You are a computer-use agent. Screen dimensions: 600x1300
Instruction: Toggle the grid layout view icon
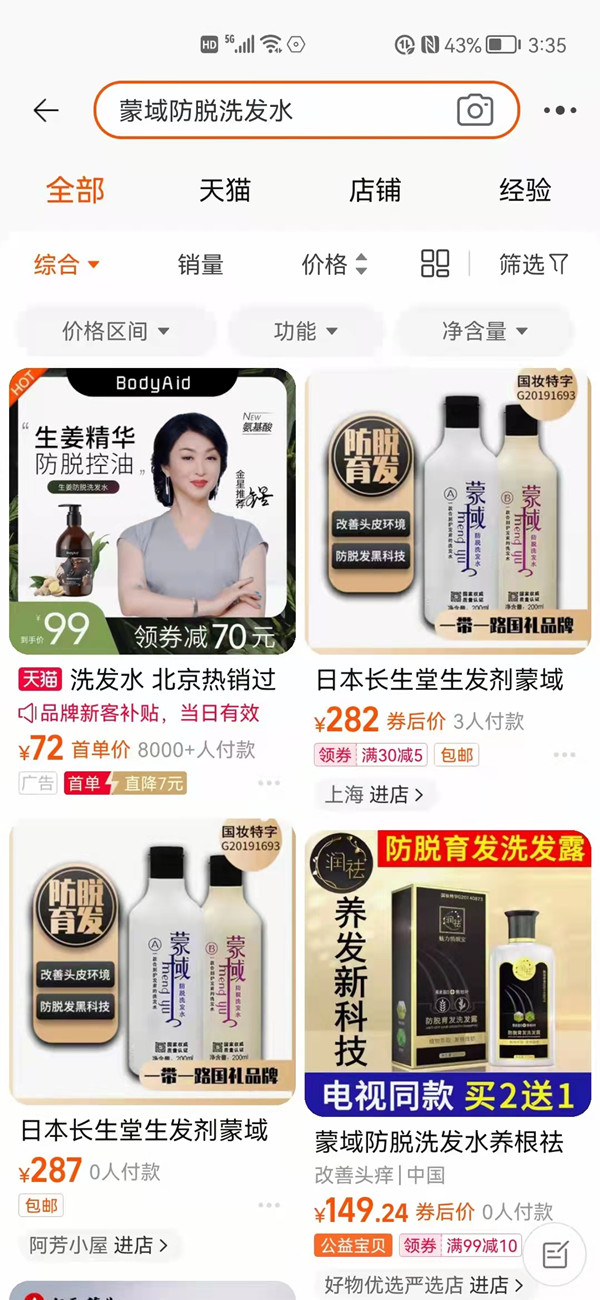[x=435, y=264]
